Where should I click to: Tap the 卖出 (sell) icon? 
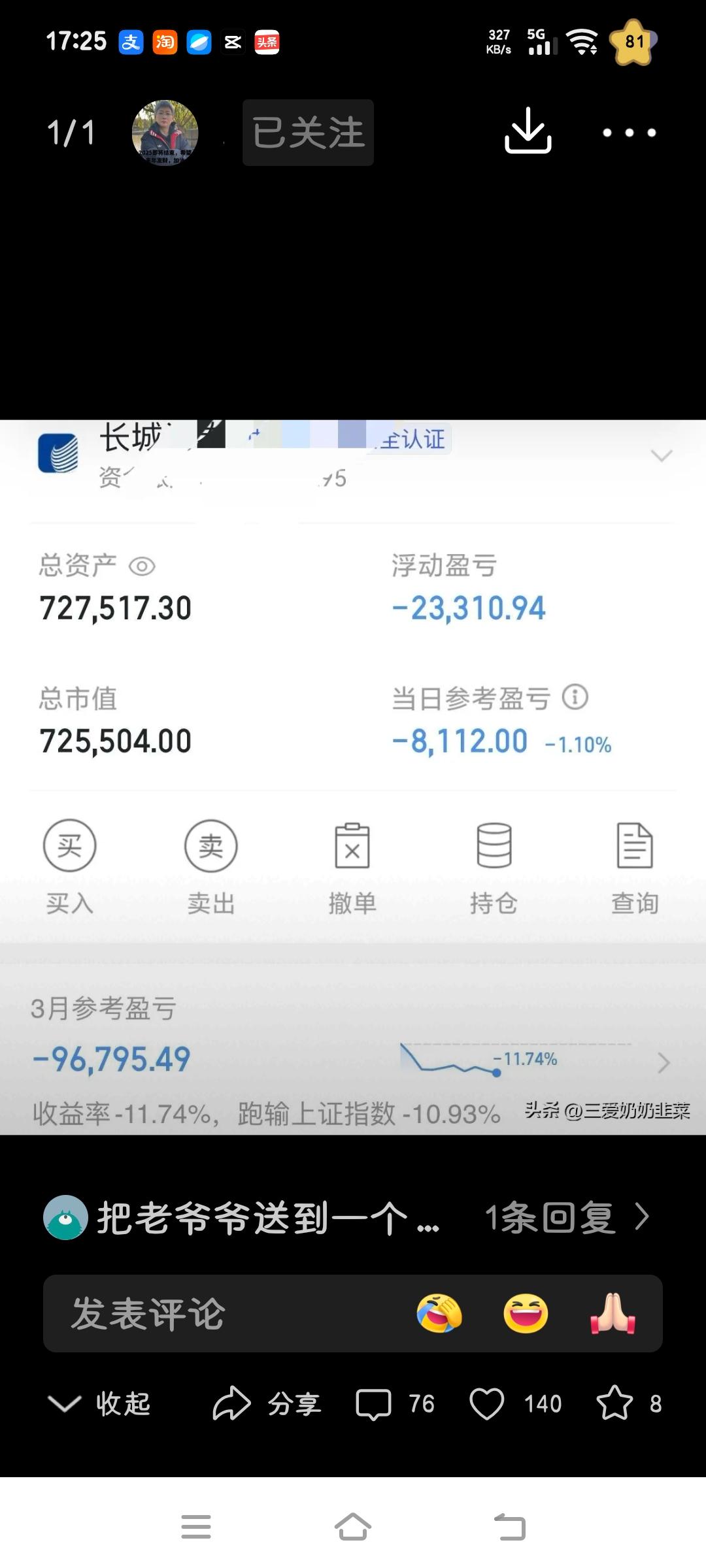[210, 846]
